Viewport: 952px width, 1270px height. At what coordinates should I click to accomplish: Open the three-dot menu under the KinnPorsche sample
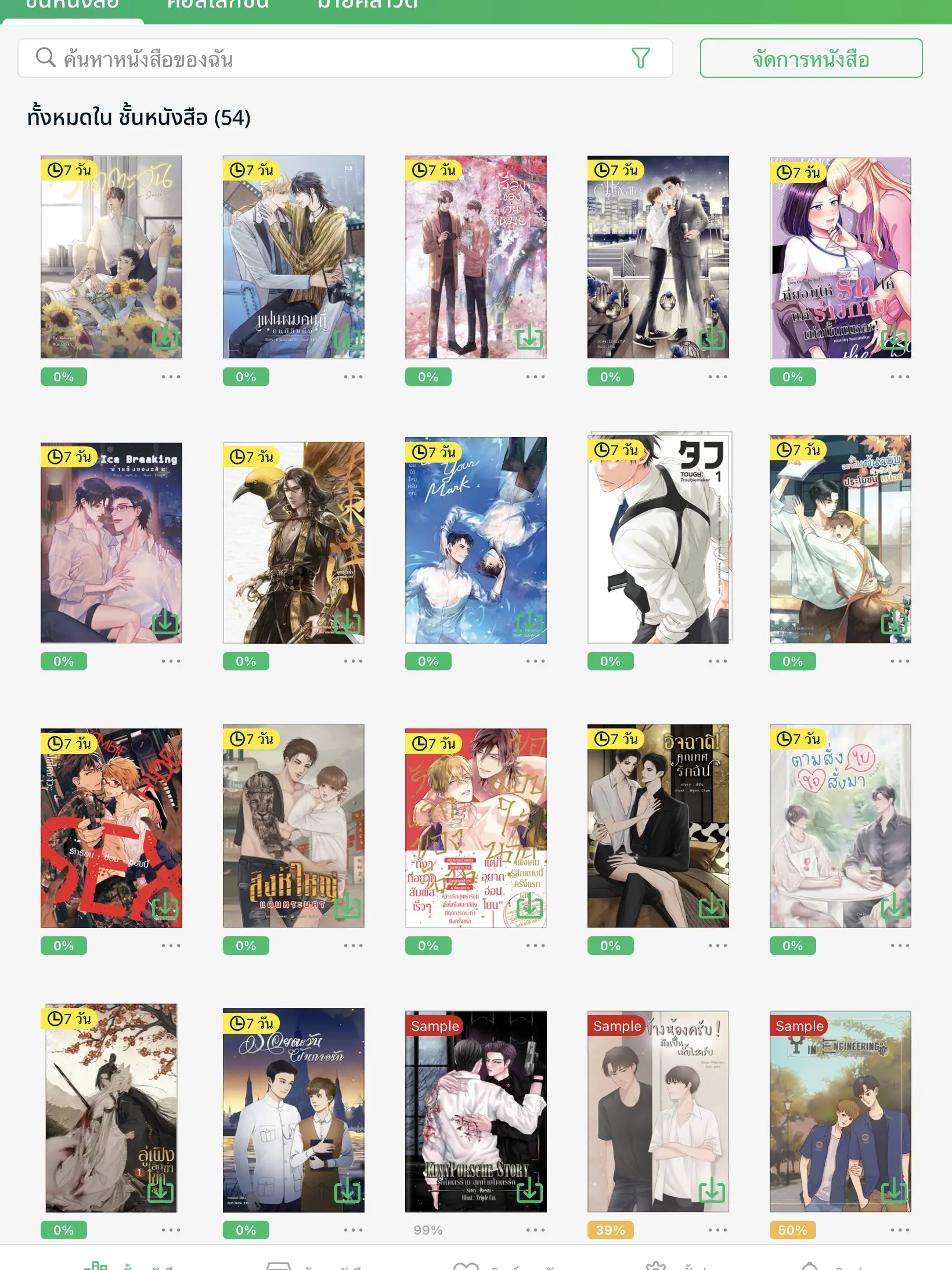(x=536, y=1229)
